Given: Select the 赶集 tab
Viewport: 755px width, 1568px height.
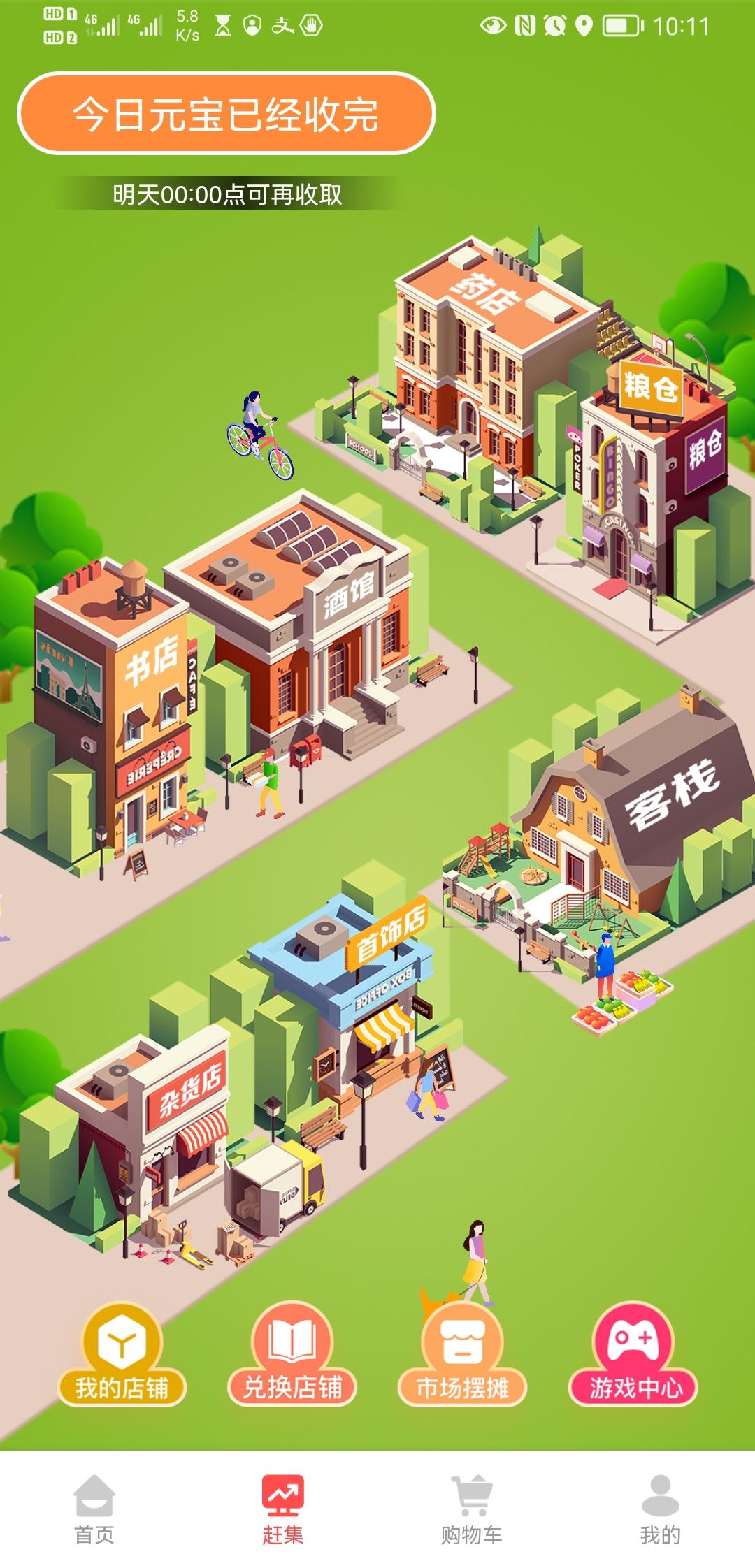Looking at the screenshot, I should [282, 1510].
